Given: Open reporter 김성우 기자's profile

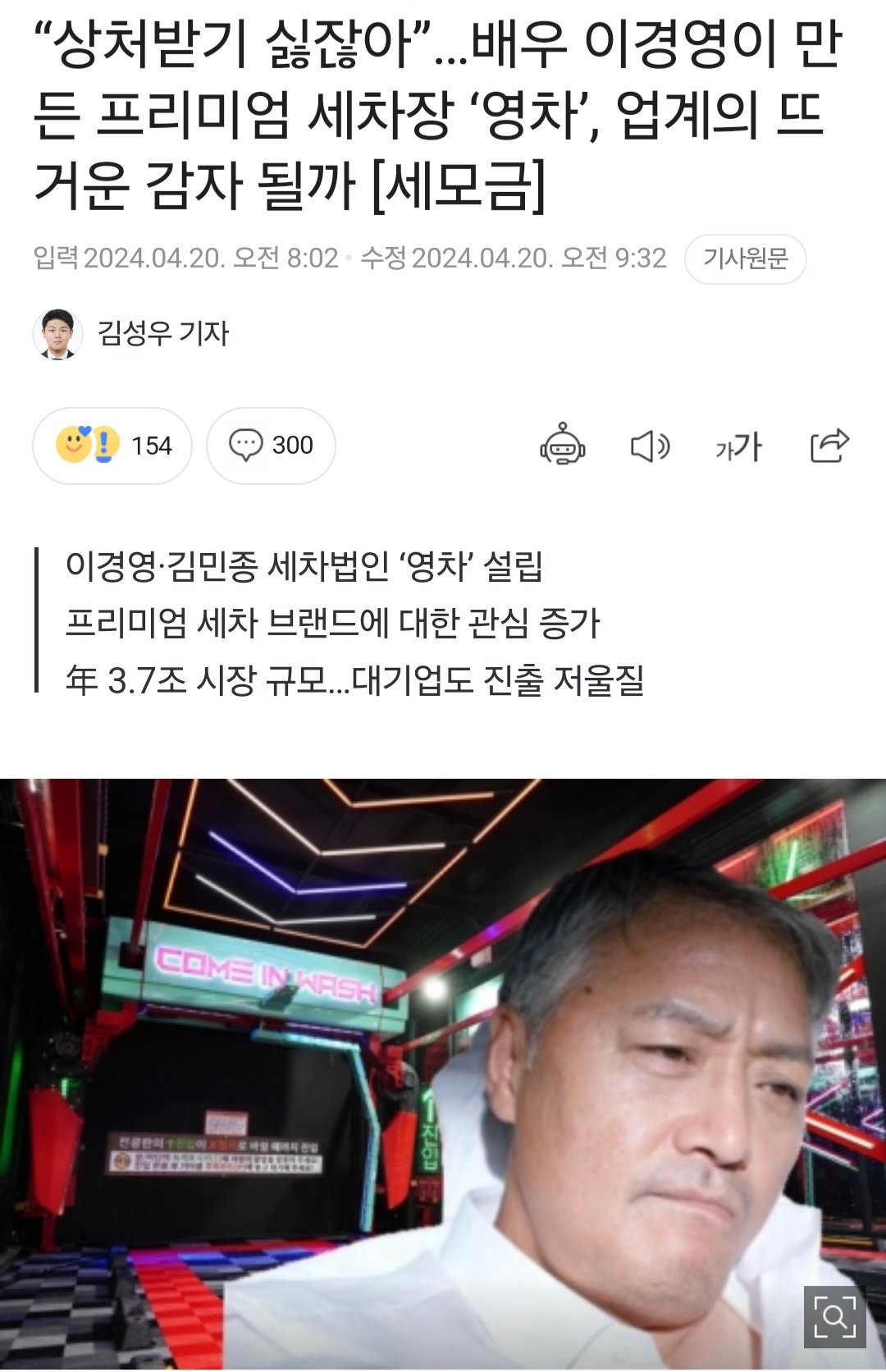Looking at the screenshot, I should click(x=163, y=333).
